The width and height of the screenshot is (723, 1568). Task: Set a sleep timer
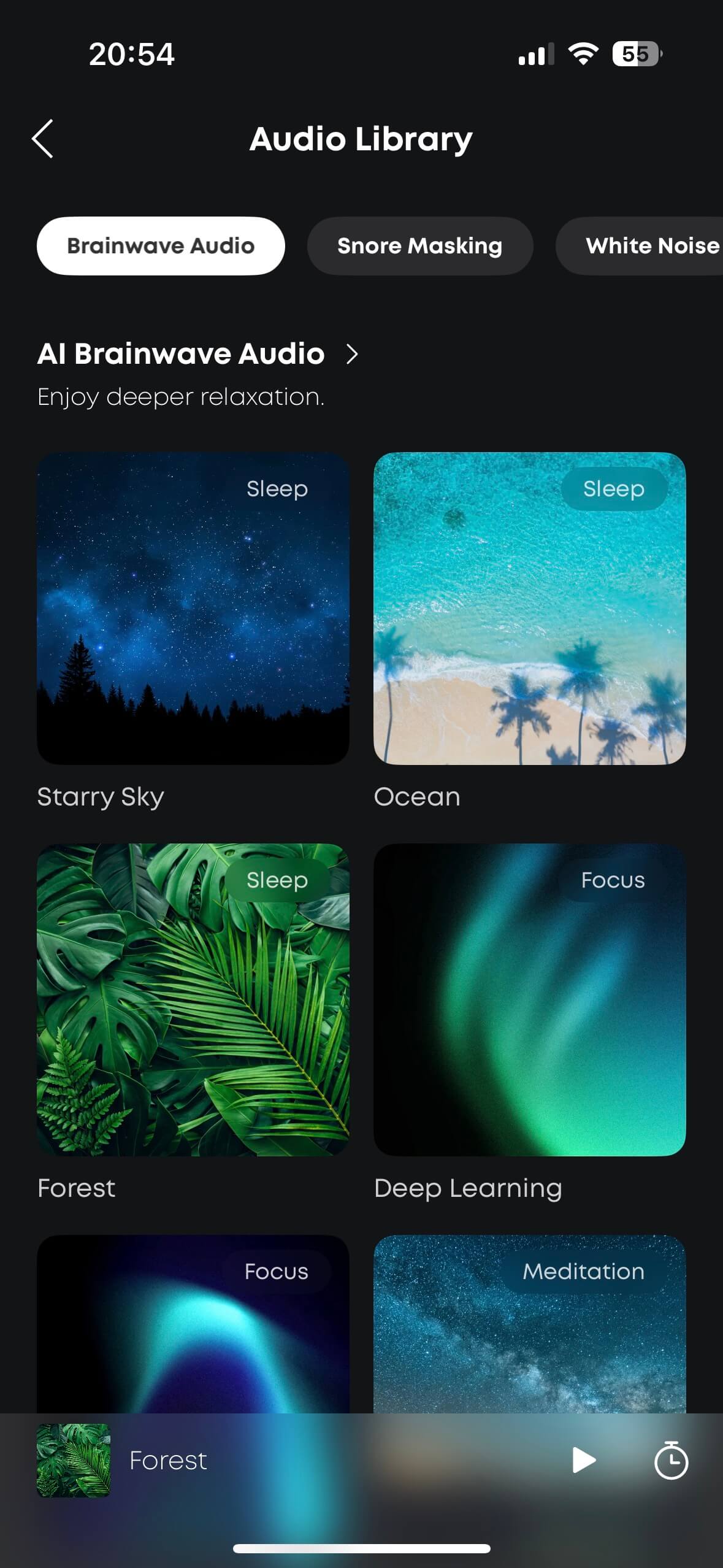[671, 1460]
